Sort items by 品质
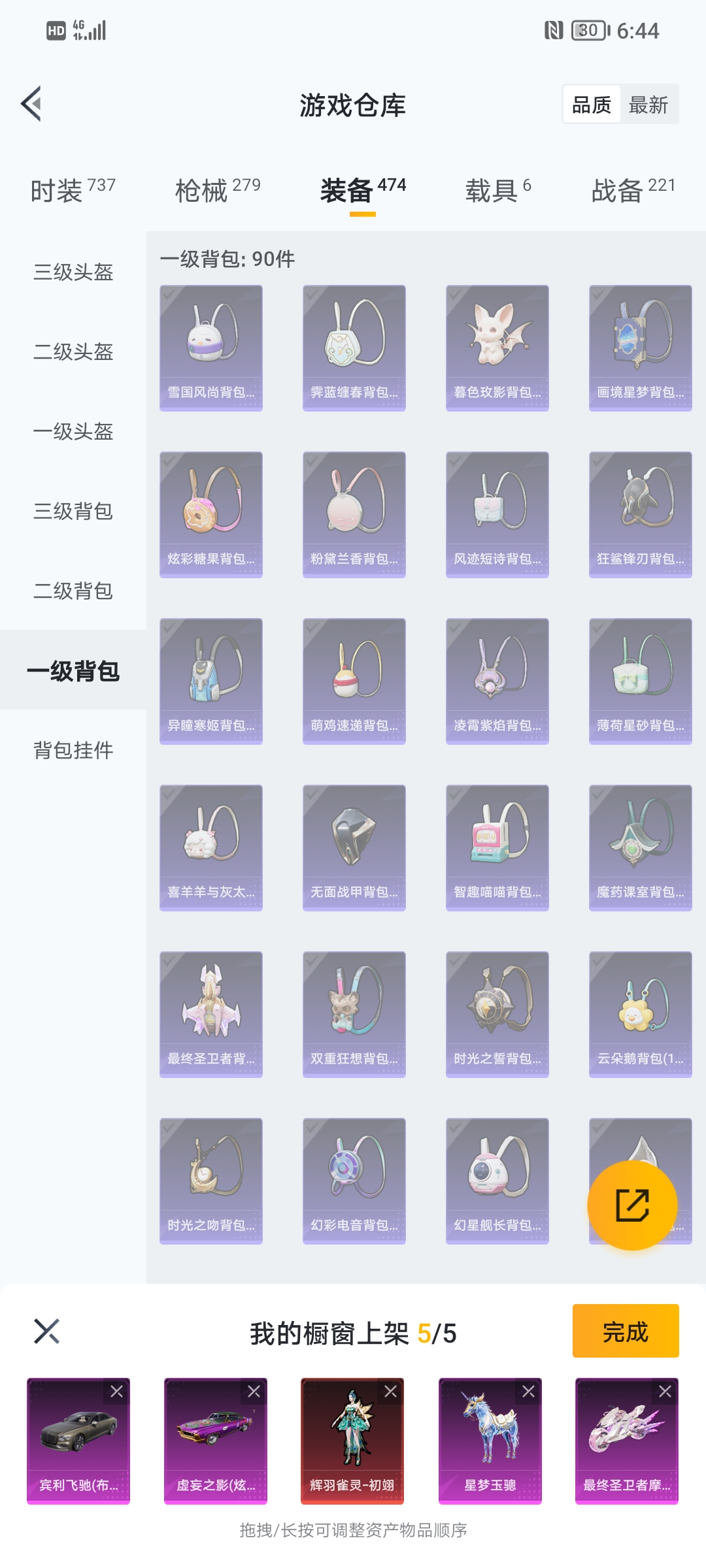The image size is (706, 1568). click(x=591, y=105)
